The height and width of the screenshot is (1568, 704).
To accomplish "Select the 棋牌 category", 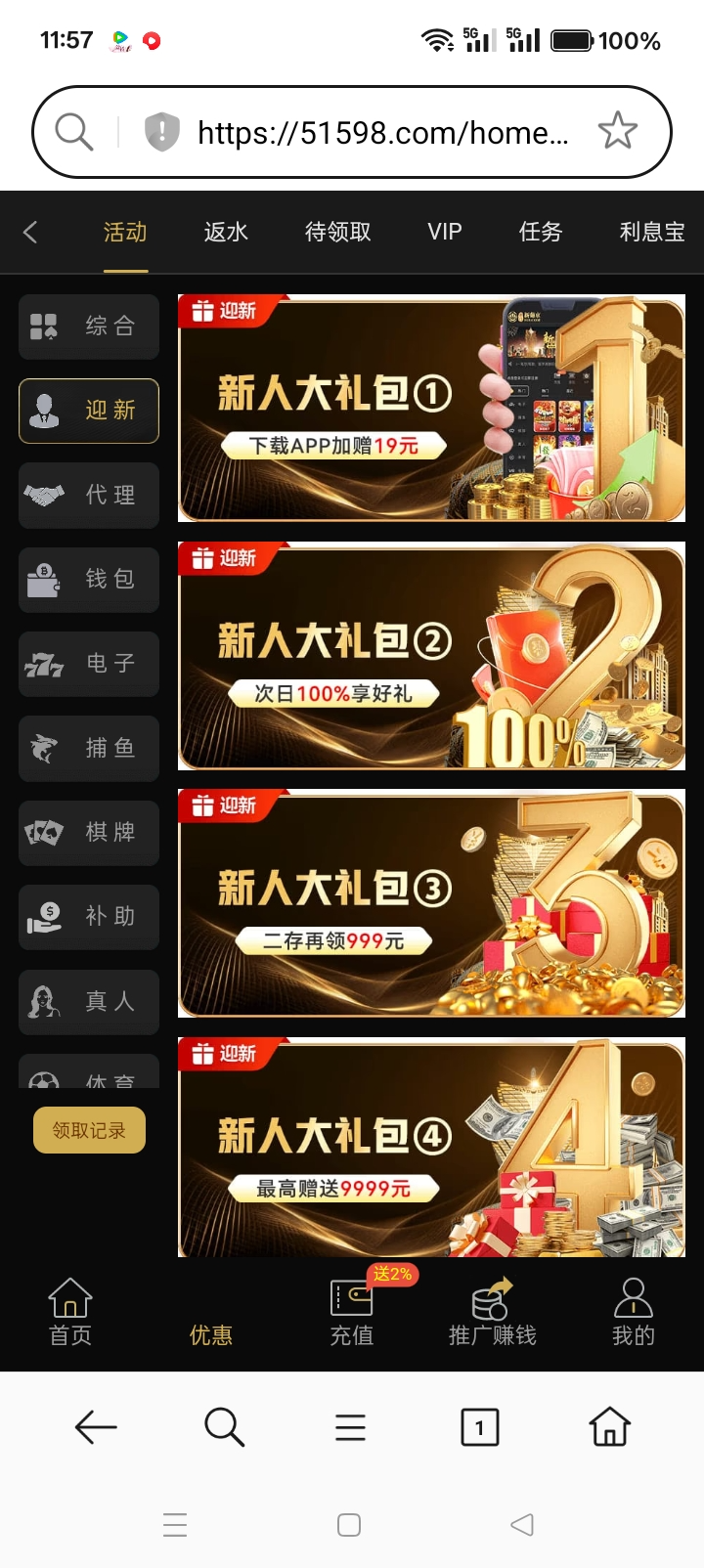I will click(x=89, y=833).
